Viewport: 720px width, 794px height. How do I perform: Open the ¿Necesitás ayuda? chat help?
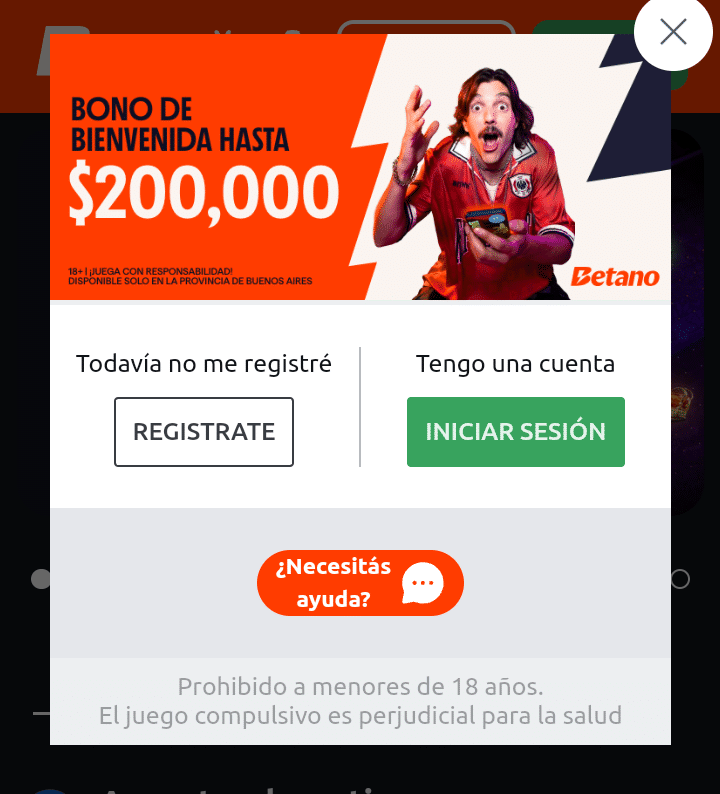[x=360, y=583]
